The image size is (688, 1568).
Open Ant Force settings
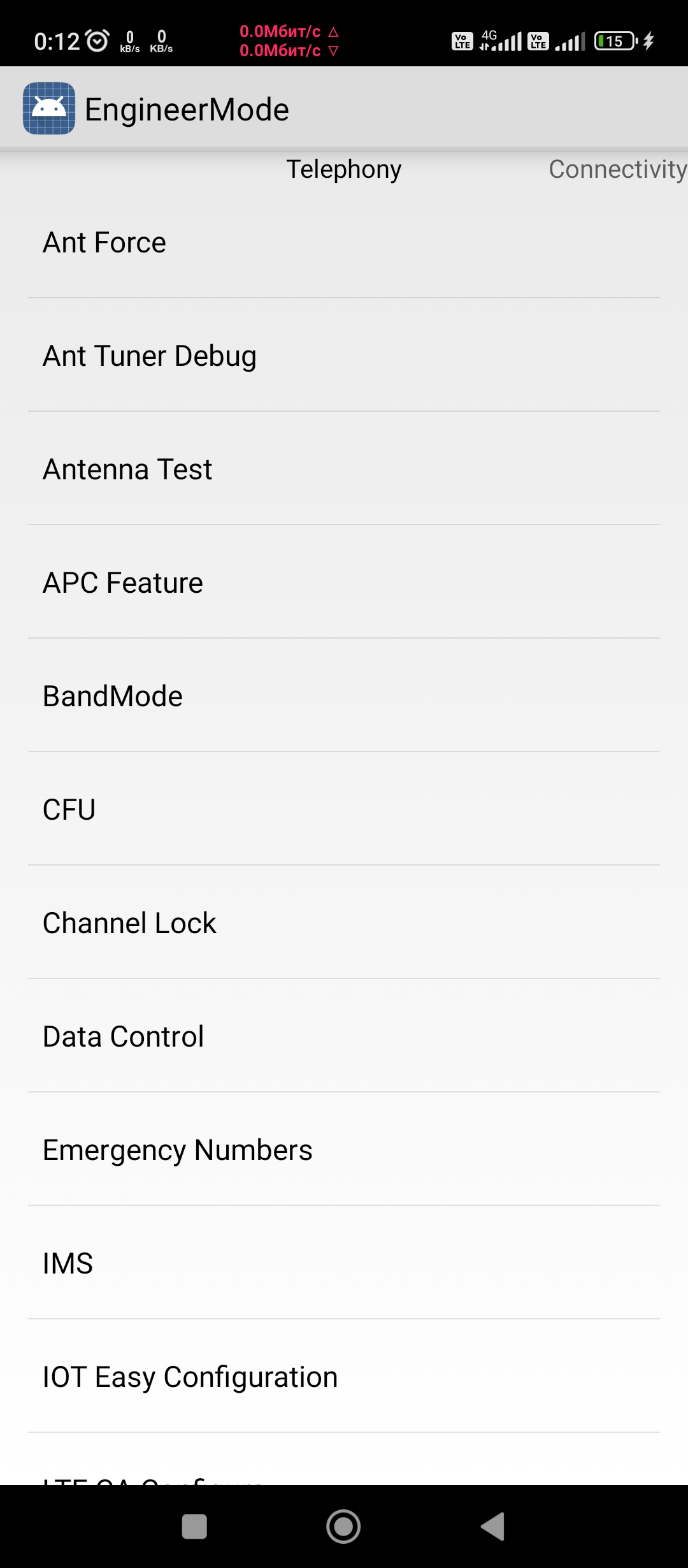344,242
